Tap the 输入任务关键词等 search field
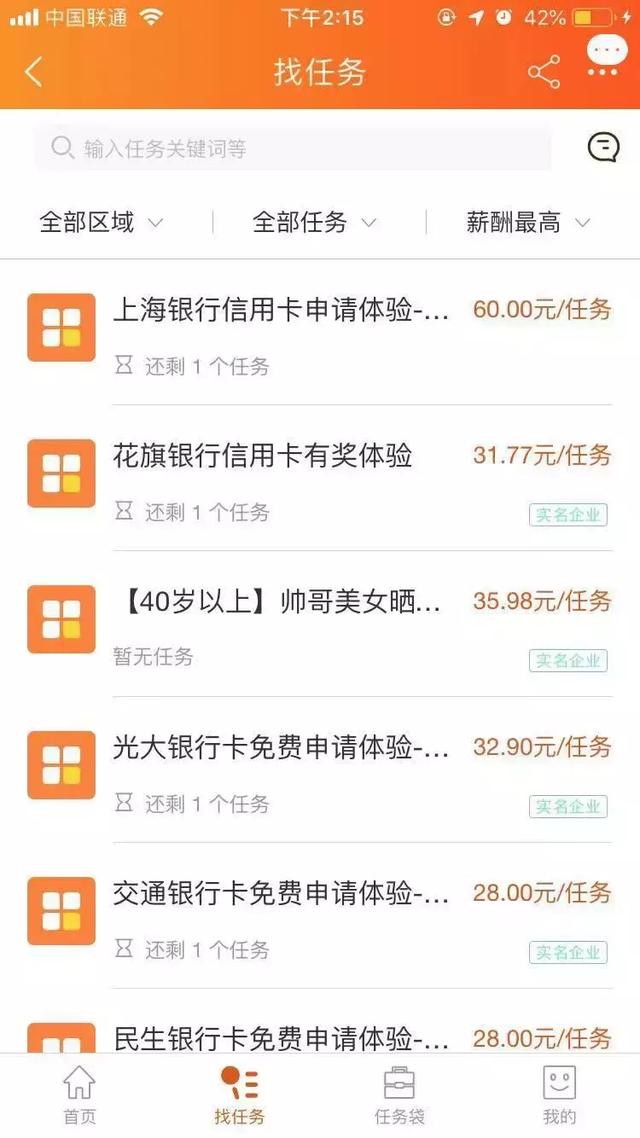Image resolution: width=640 pixels, height=1138 pixels. (x=293, y=149)
